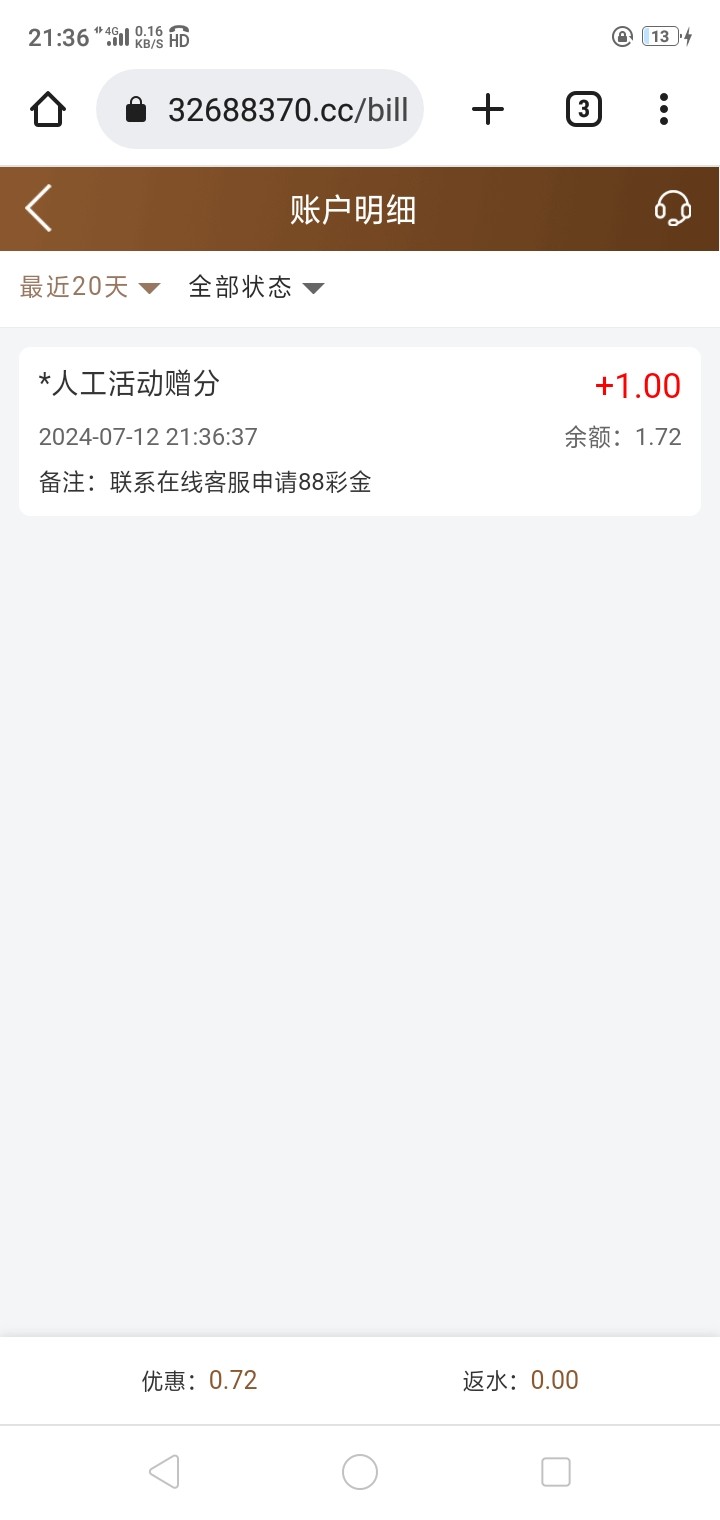This screenshot has height=1520, width=720.
Task: Open the browser overflow menu
Action: coord(664,109)
